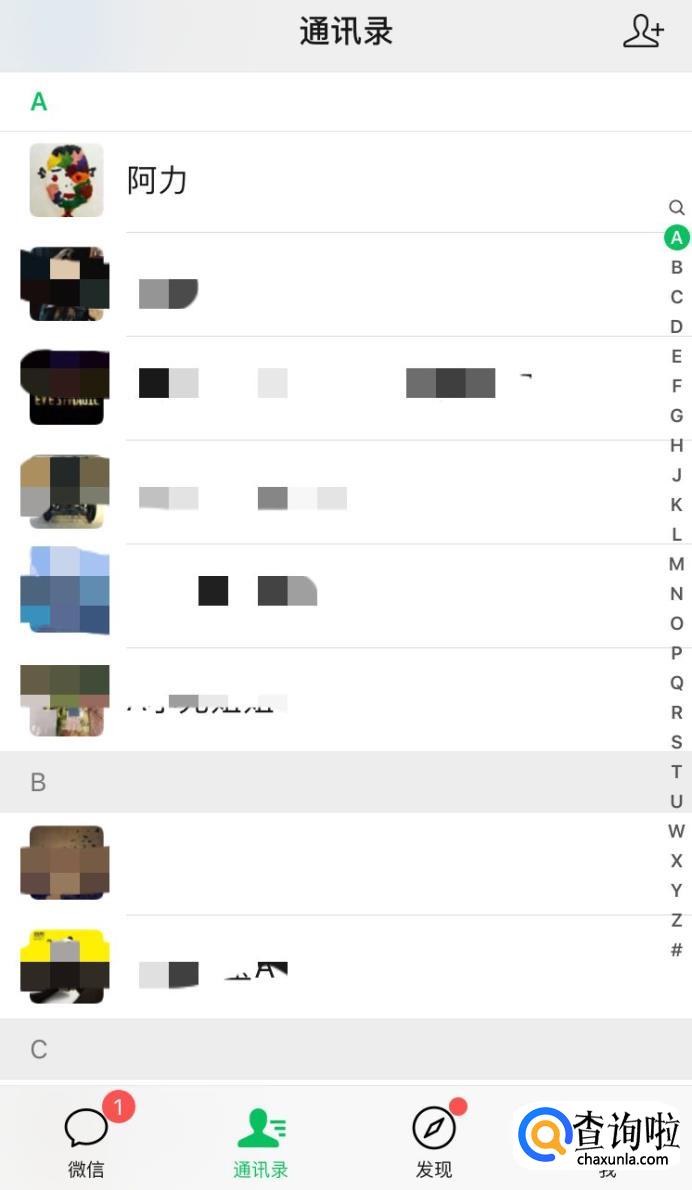Screen dimensions: 692x1190
Task: Jump to letter M in the index
Action: coord(677,564)
